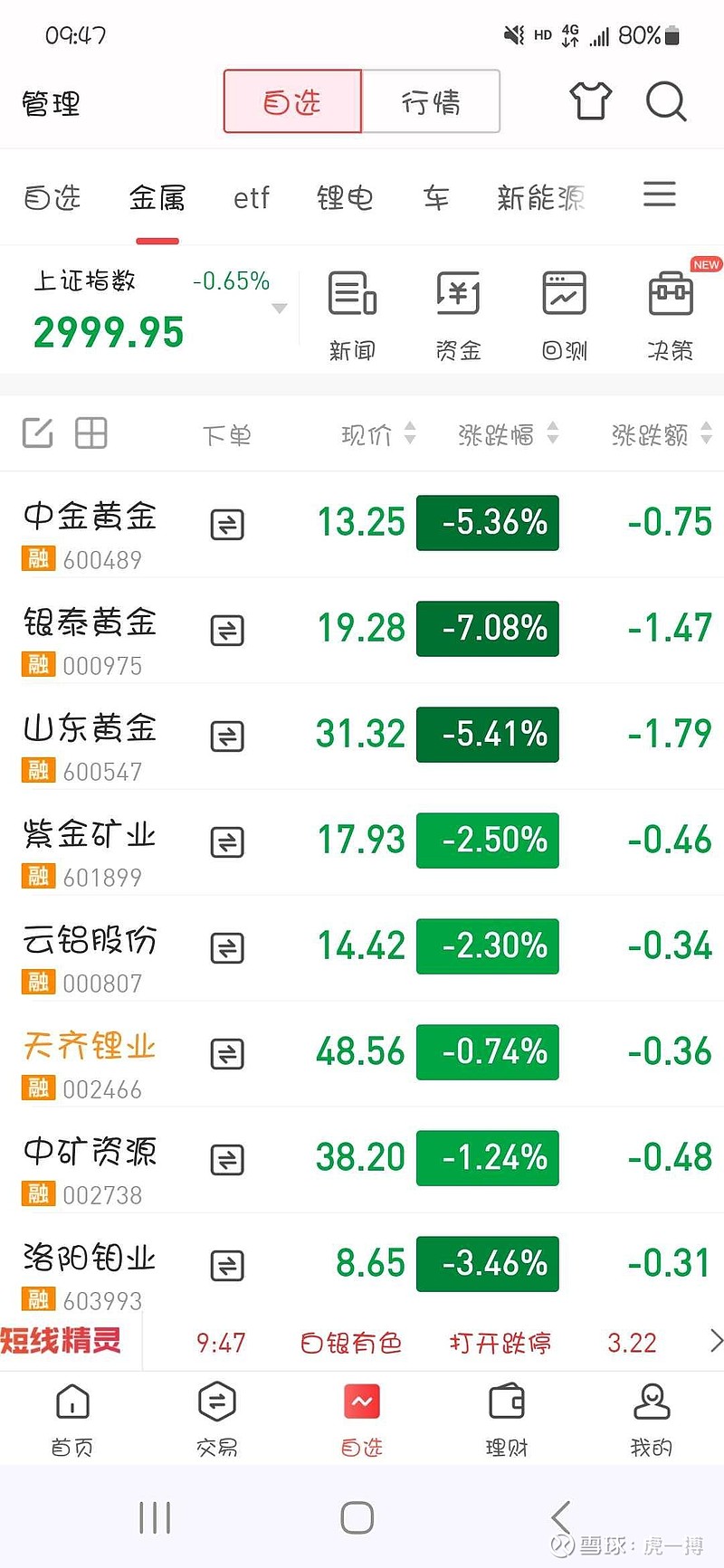Select the etf watchlist category tab
Image resolution: width=724 pixels, height=1568 pixels.
point(251,197)
